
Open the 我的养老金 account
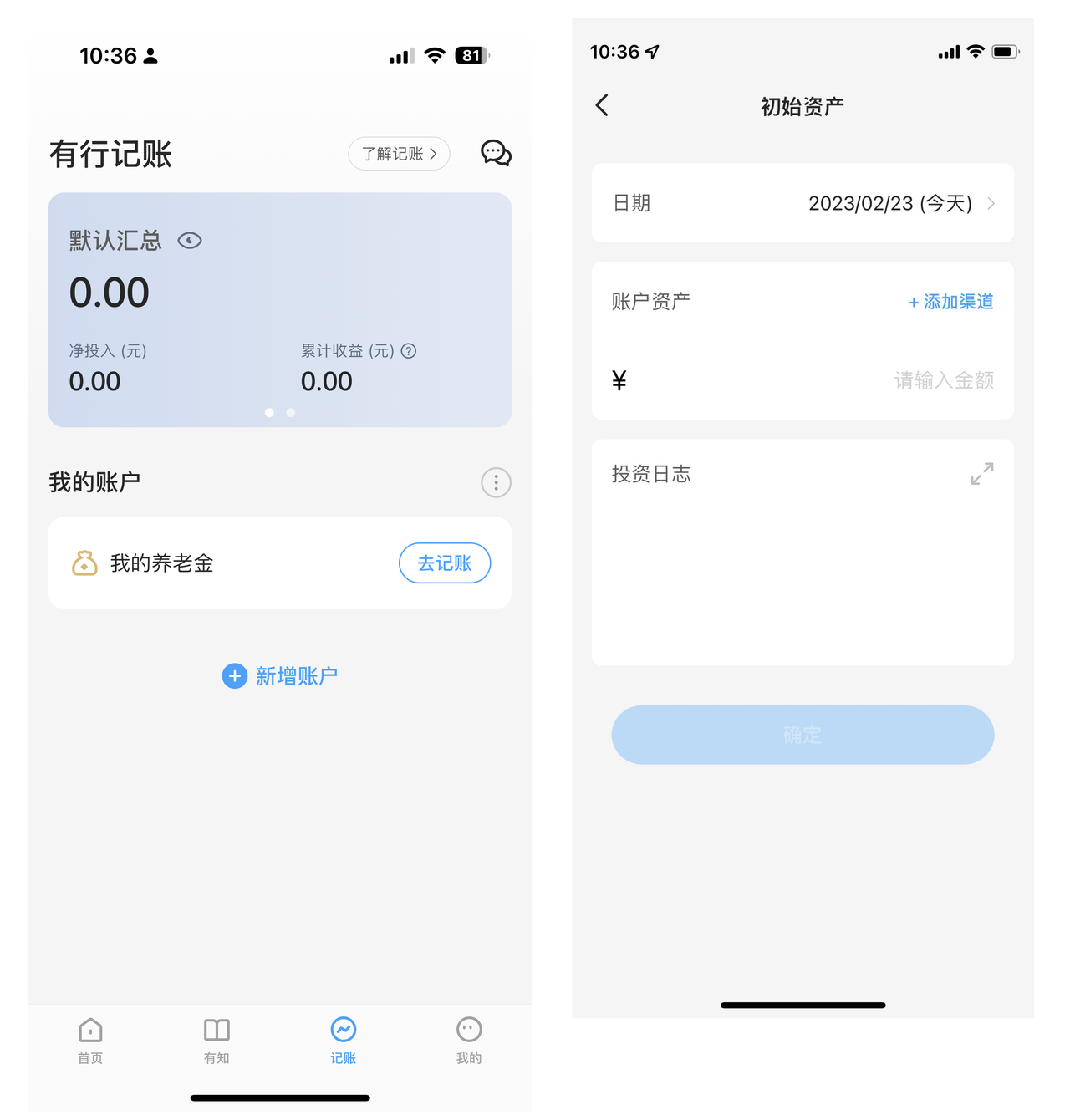coord(162,563)
